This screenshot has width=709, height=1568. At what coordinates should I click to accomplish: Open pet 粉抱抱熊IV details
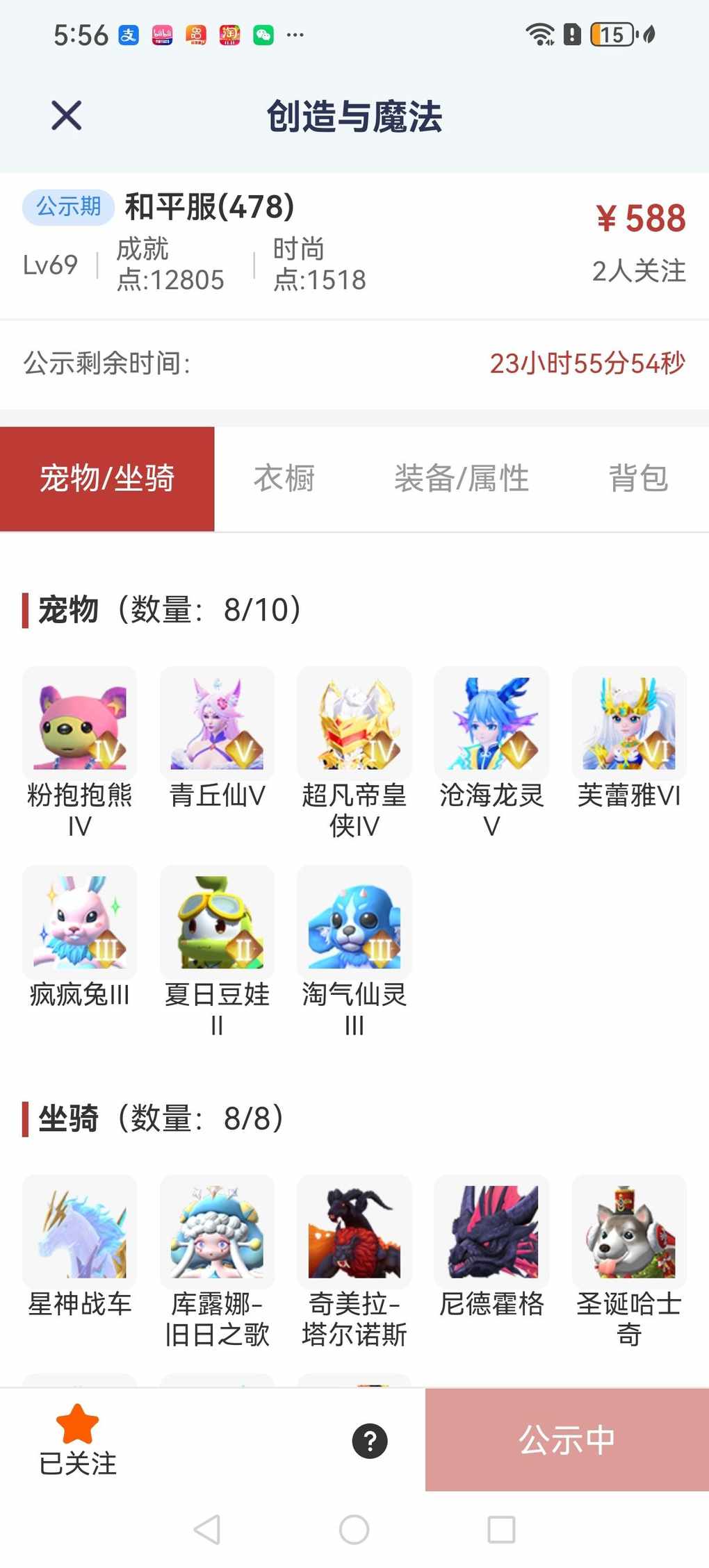[x=80, y=723]
